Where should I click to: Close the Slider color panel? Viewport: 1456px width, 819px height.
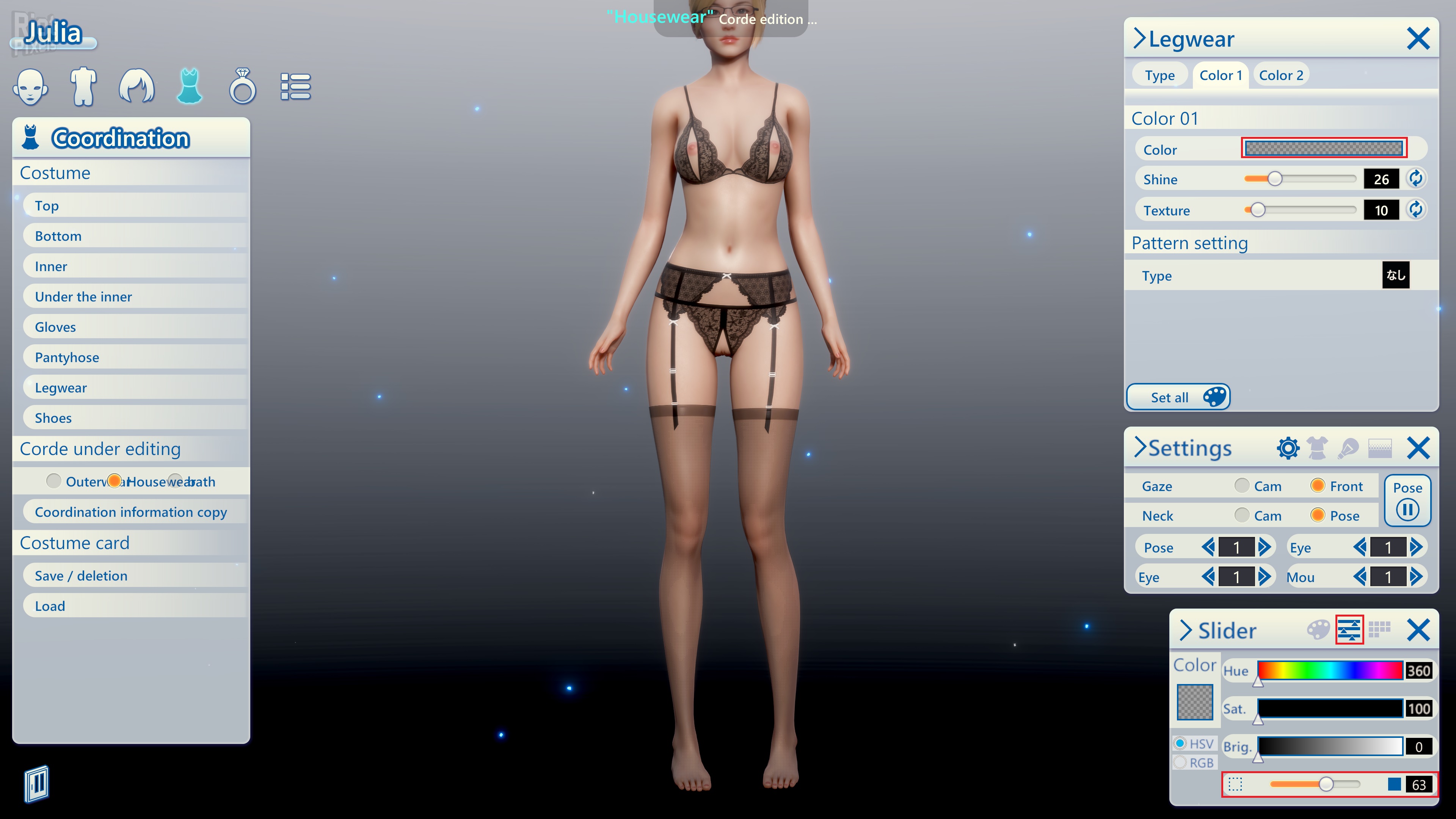1418,630
